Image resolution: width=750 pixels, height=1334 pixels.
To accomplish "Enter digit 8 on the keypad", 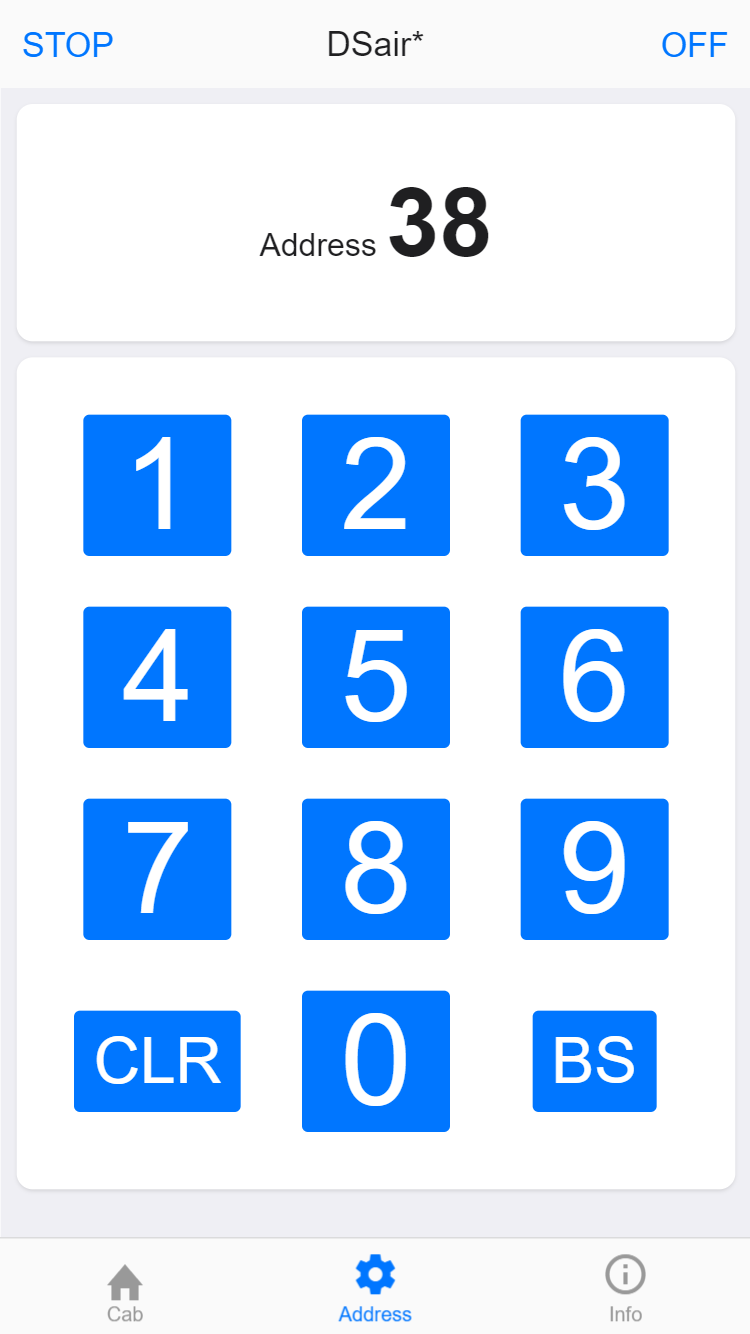I will 376,869.
